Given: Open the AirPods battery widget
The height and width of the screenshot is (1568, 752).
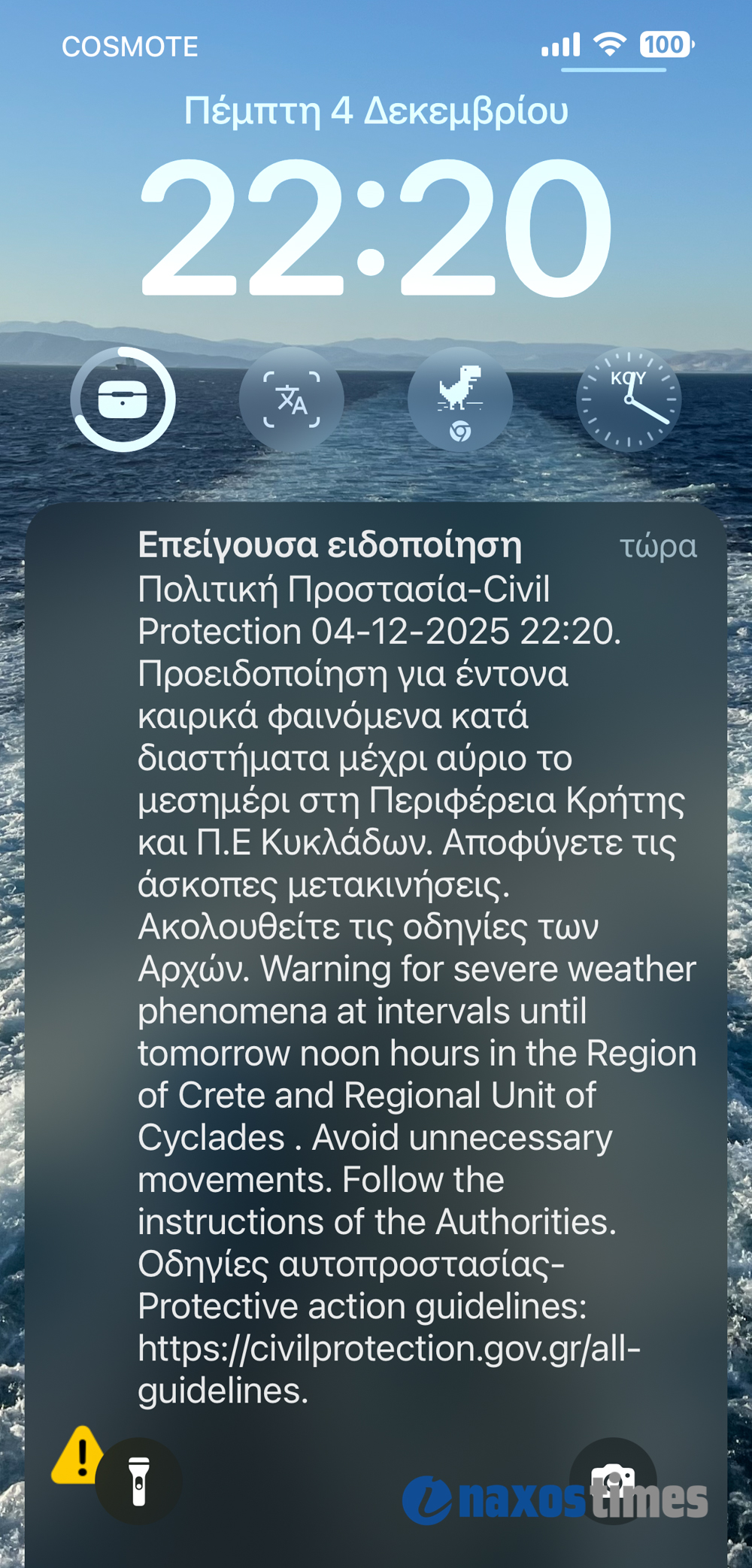Looking at the screenshot, I should 123,399.
